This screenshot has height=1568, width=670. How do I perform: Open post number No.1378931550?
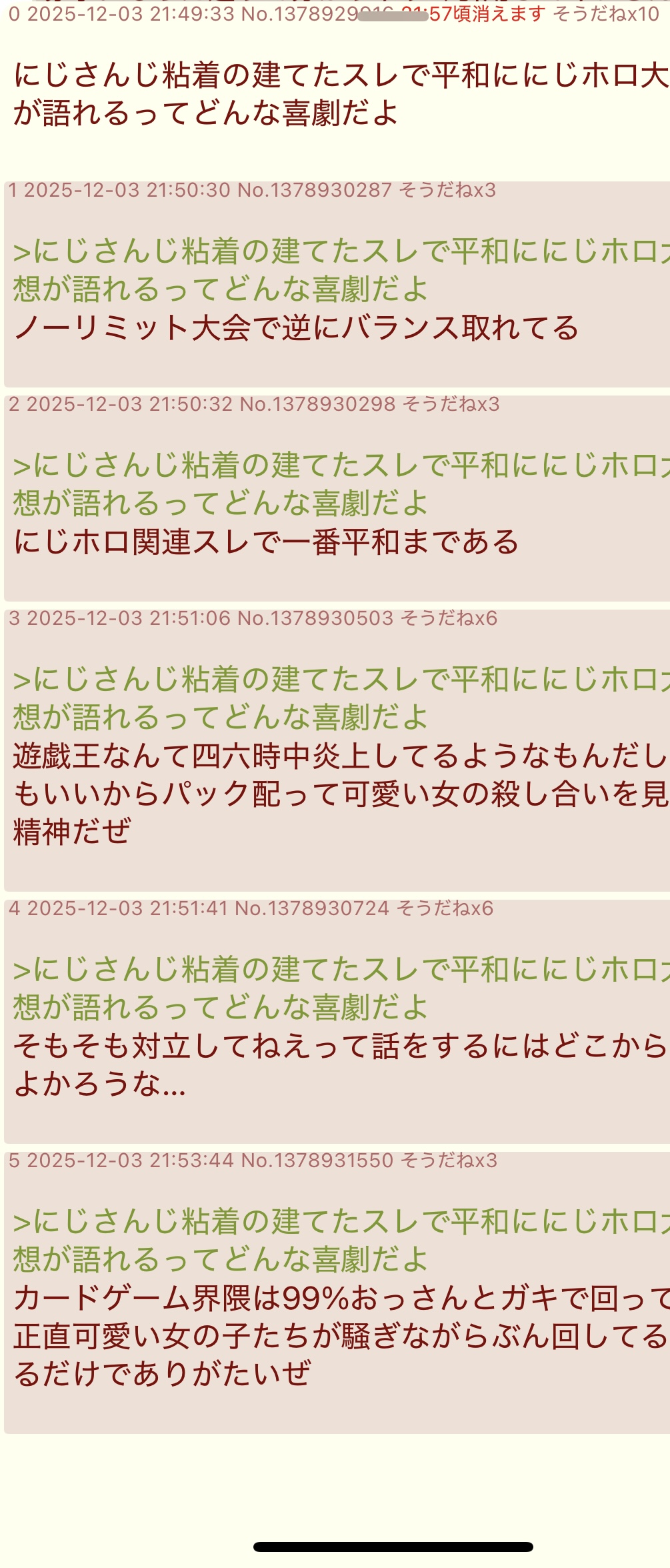pos(317,1161)
